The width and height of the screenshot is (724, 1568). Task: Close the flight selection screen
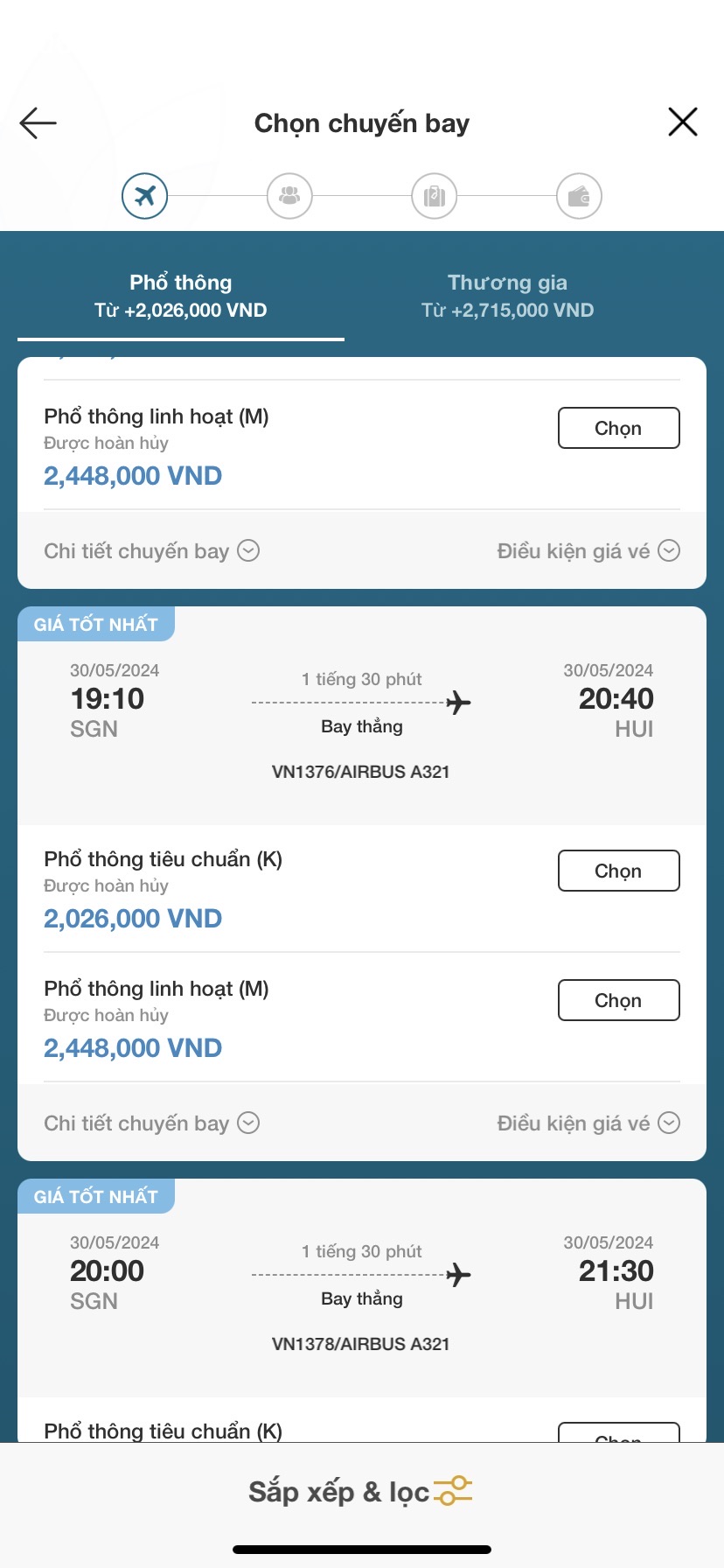(683, 122)
